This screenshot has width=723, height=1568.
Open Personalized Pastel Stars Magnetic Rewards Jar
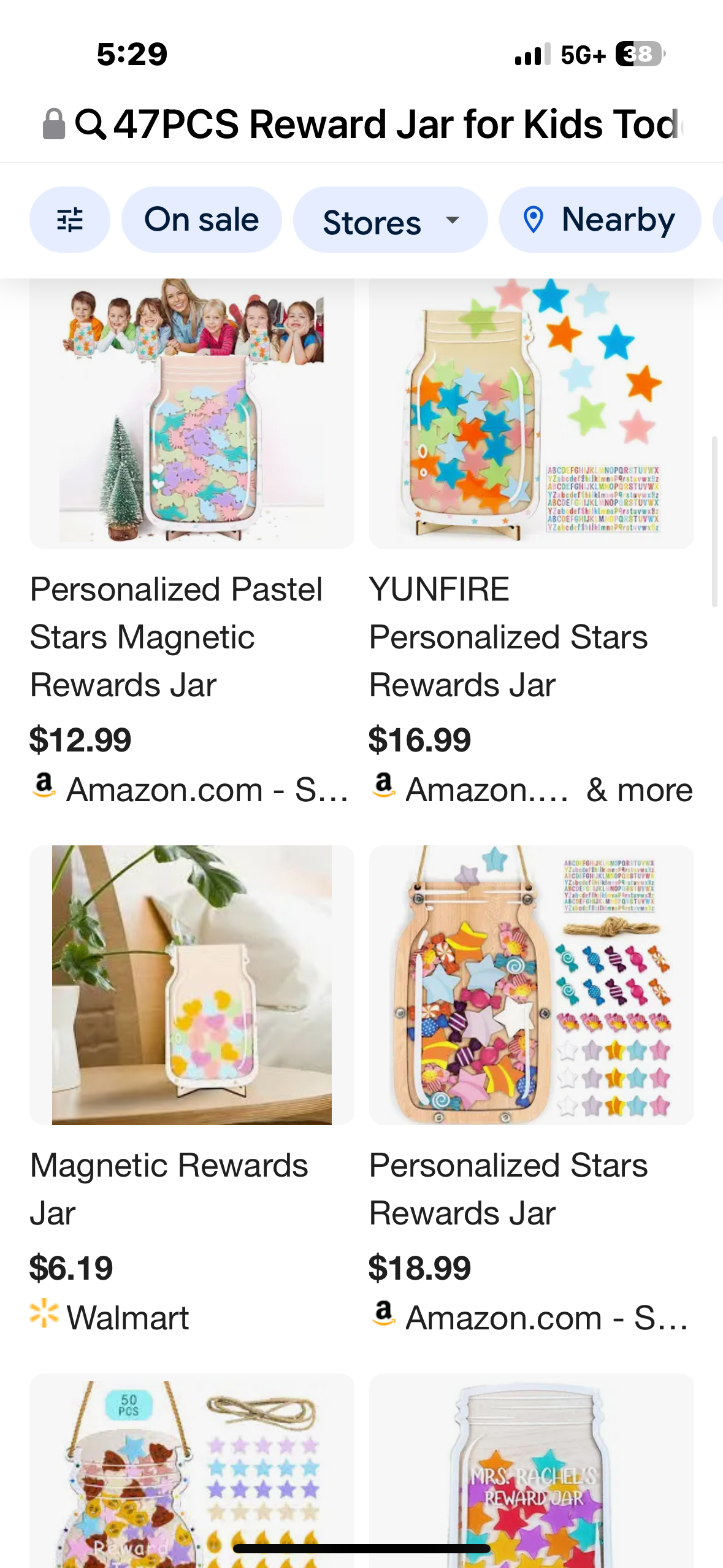[176, 636]
